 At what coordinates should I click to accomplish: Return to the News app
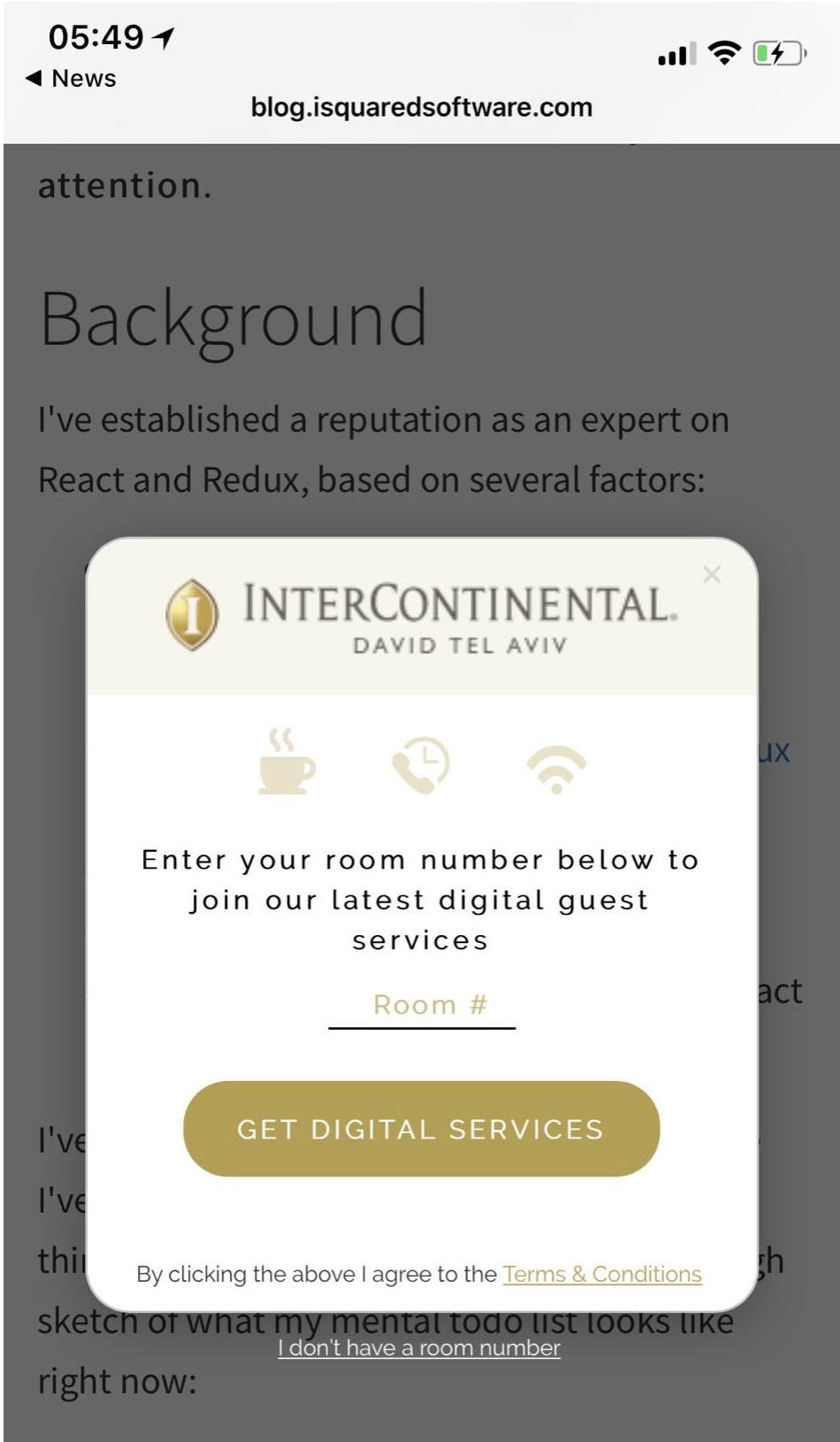coord(71,79)
